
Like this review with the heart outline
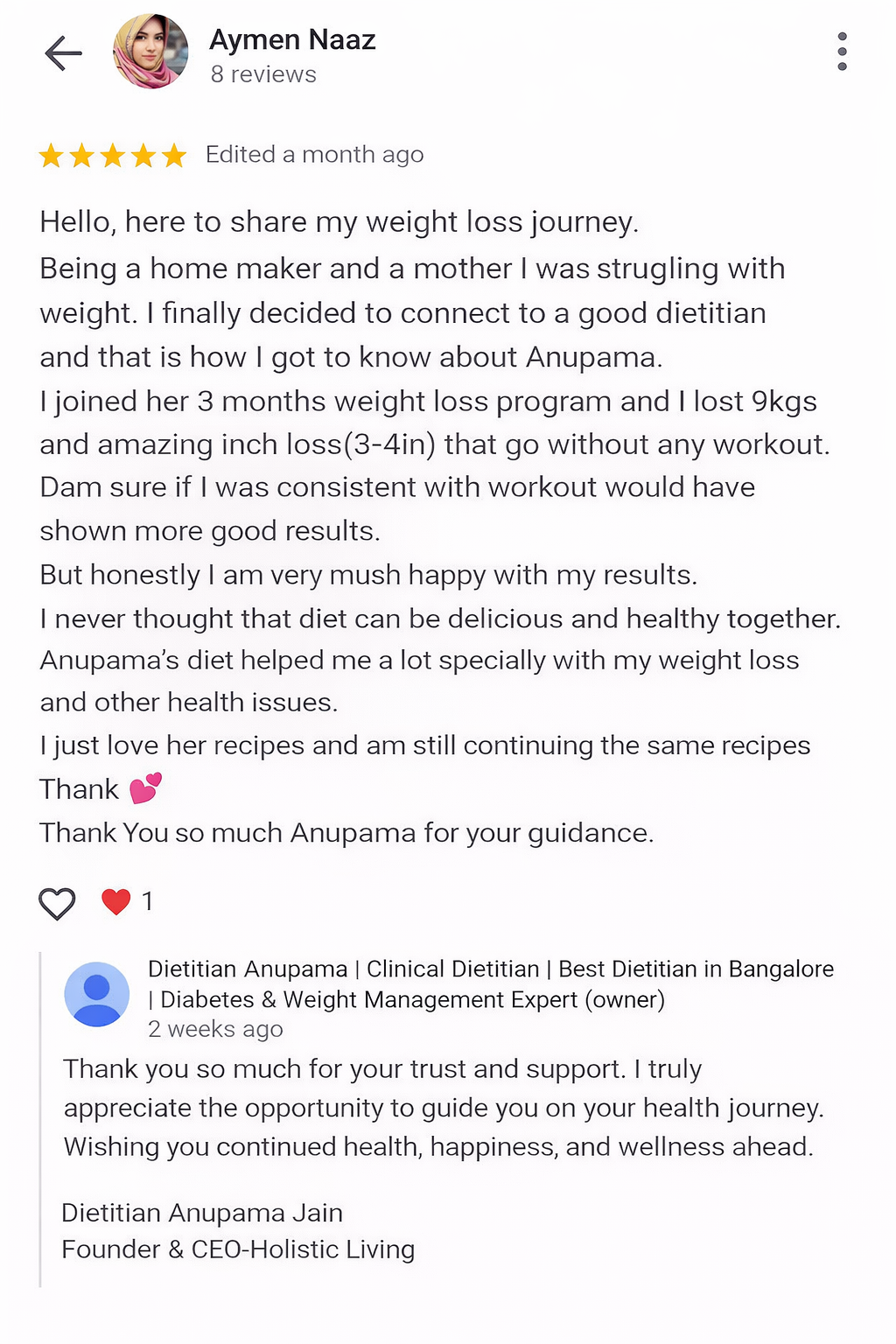tap(57, 903)
